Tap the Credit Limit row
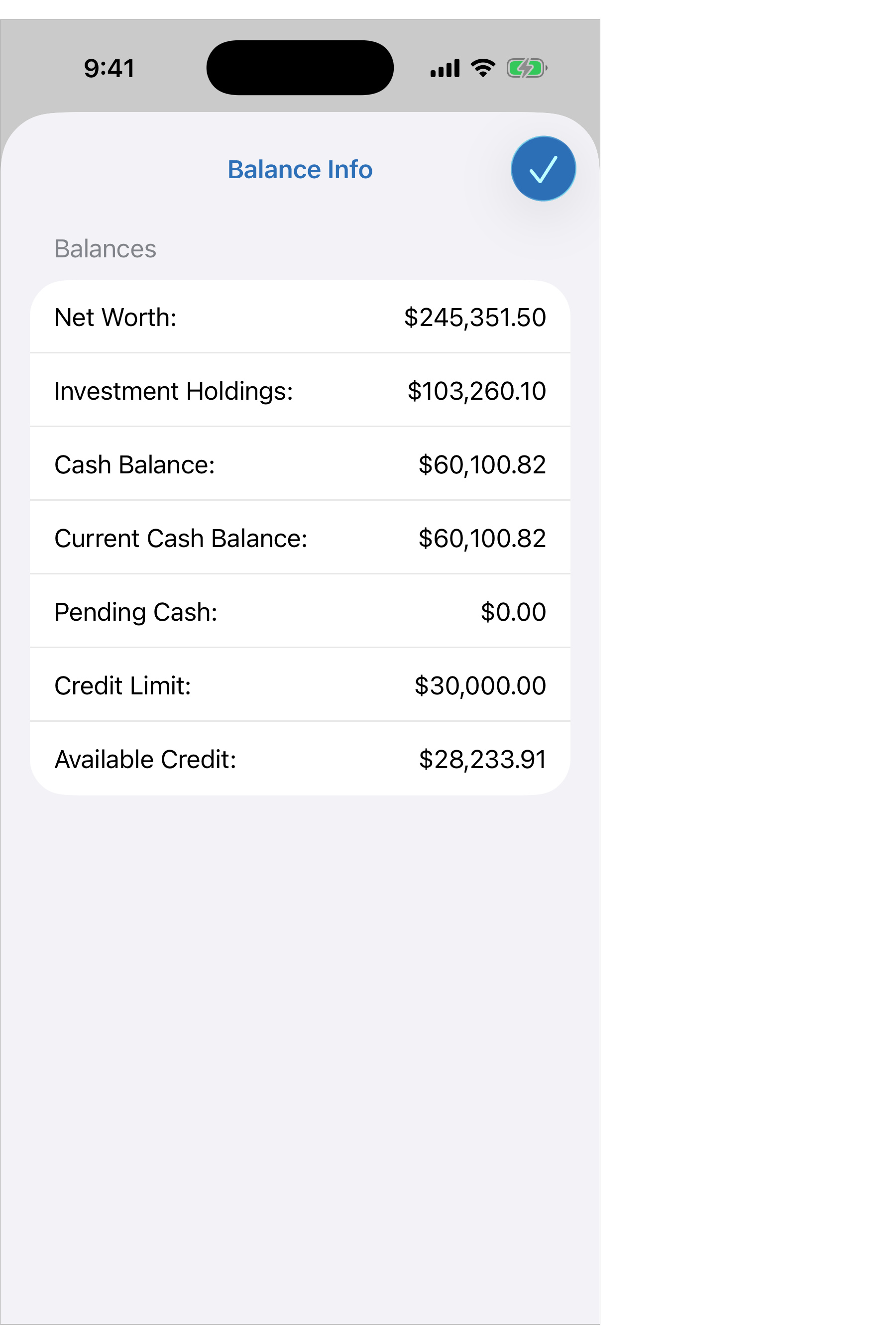Image resolution: width=896 pixels, height=1344 pixels. tap(300, 684)
